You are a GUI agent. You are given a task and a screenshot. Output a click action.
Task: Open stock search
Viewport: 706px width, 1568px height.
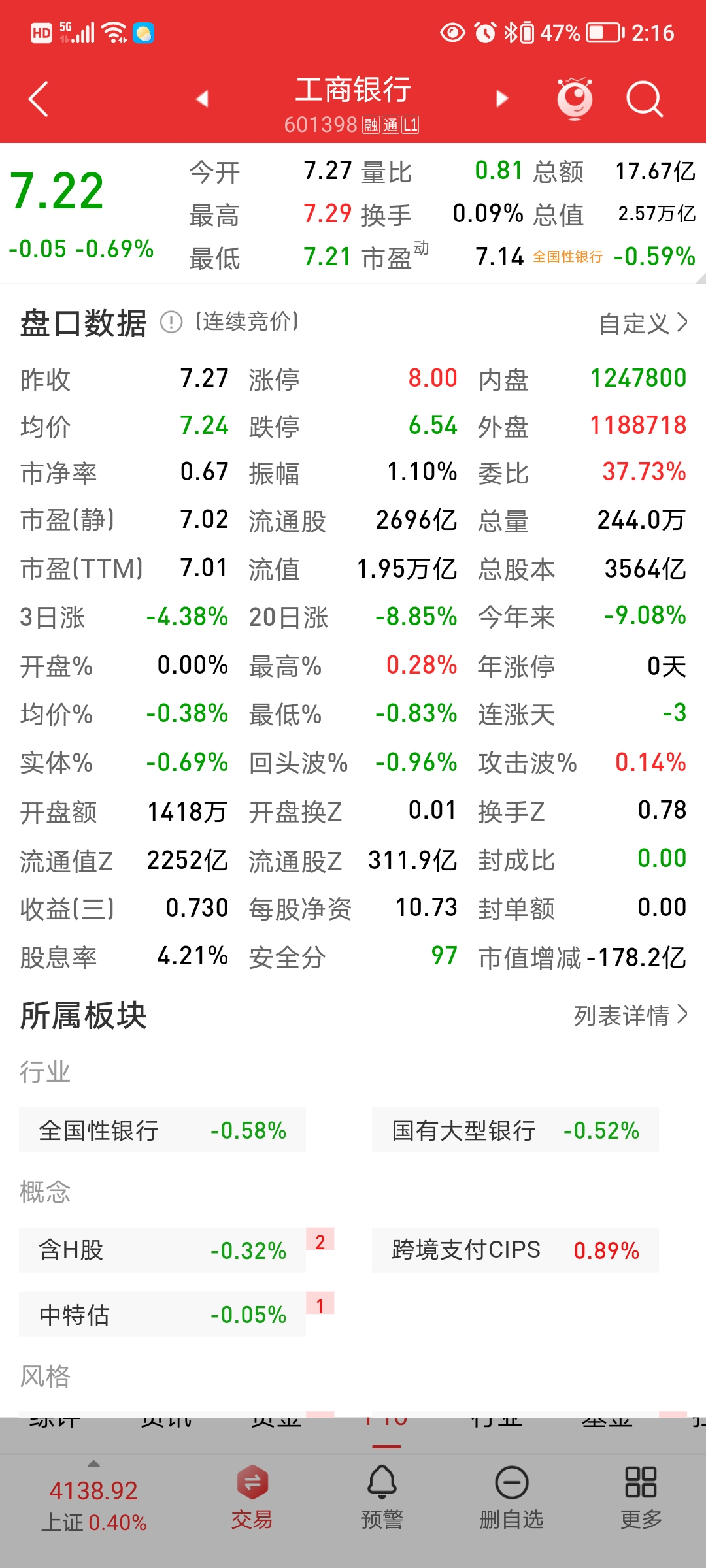point(644,99)
